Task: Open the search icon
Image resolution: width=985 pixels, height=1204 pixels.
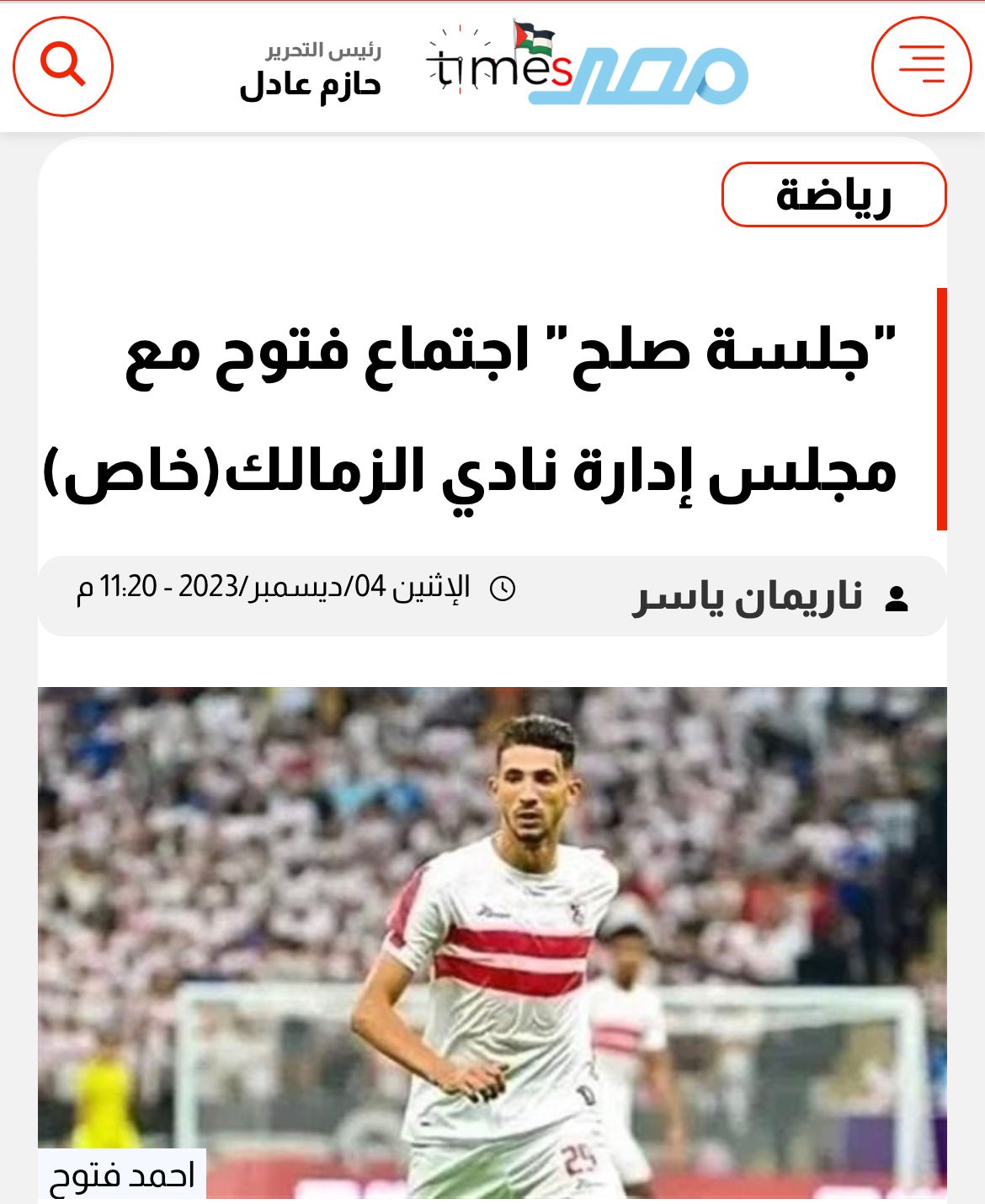Action: coord(63,66)
